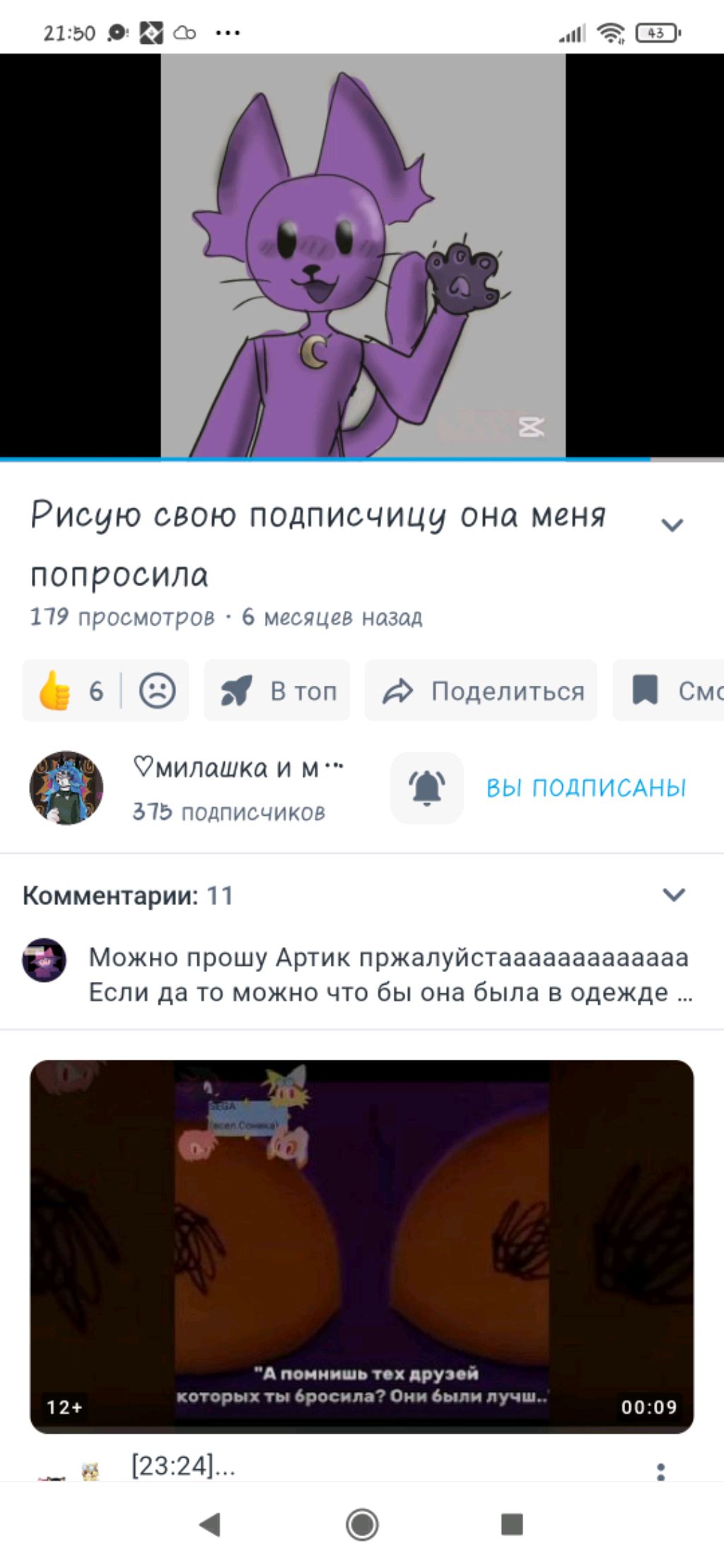Share video via Поделиться button
724x1568 pixels.
tap(481, 691)
